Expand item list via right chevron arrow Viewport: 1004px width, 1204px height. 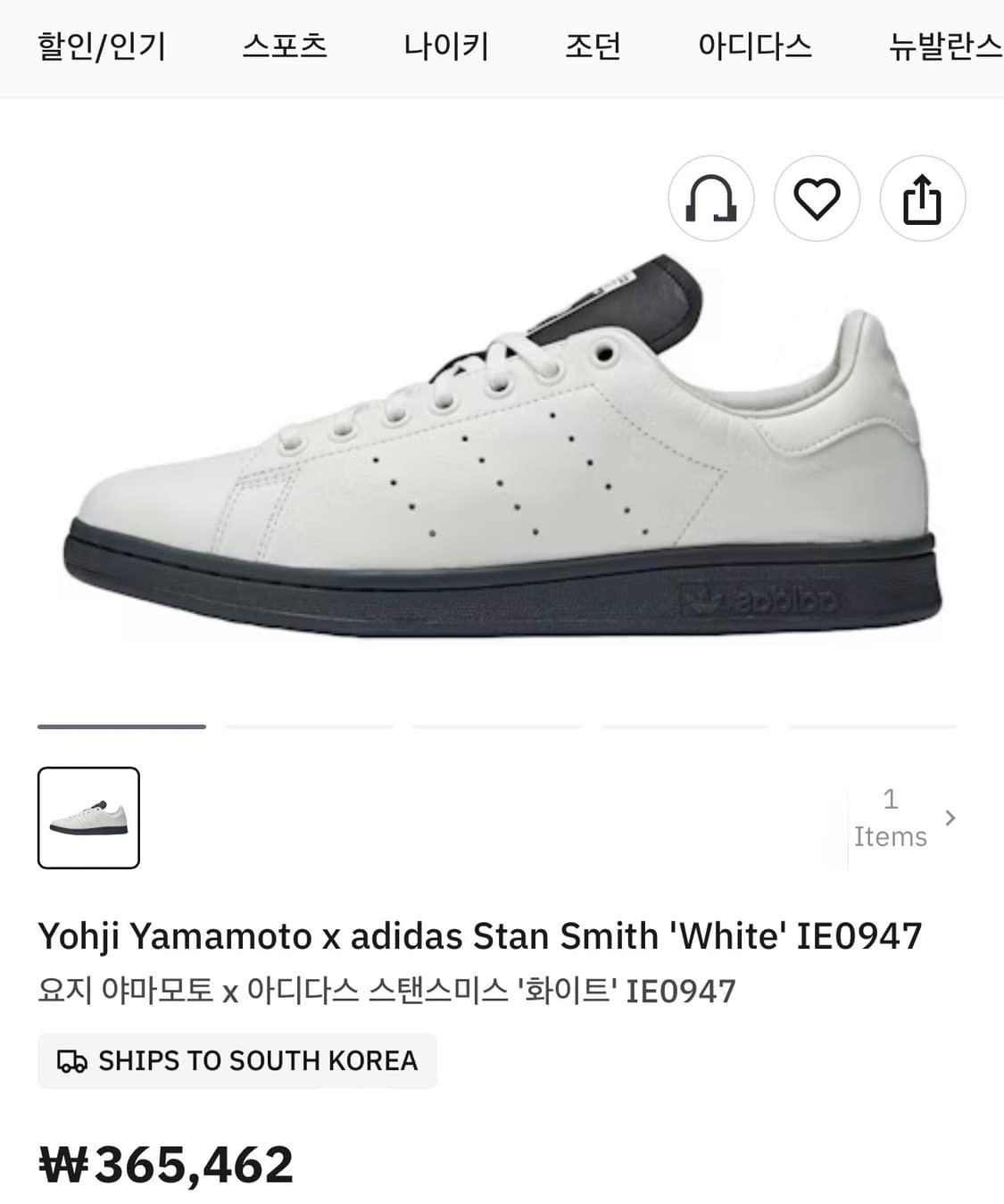click(x=949, y=818)
